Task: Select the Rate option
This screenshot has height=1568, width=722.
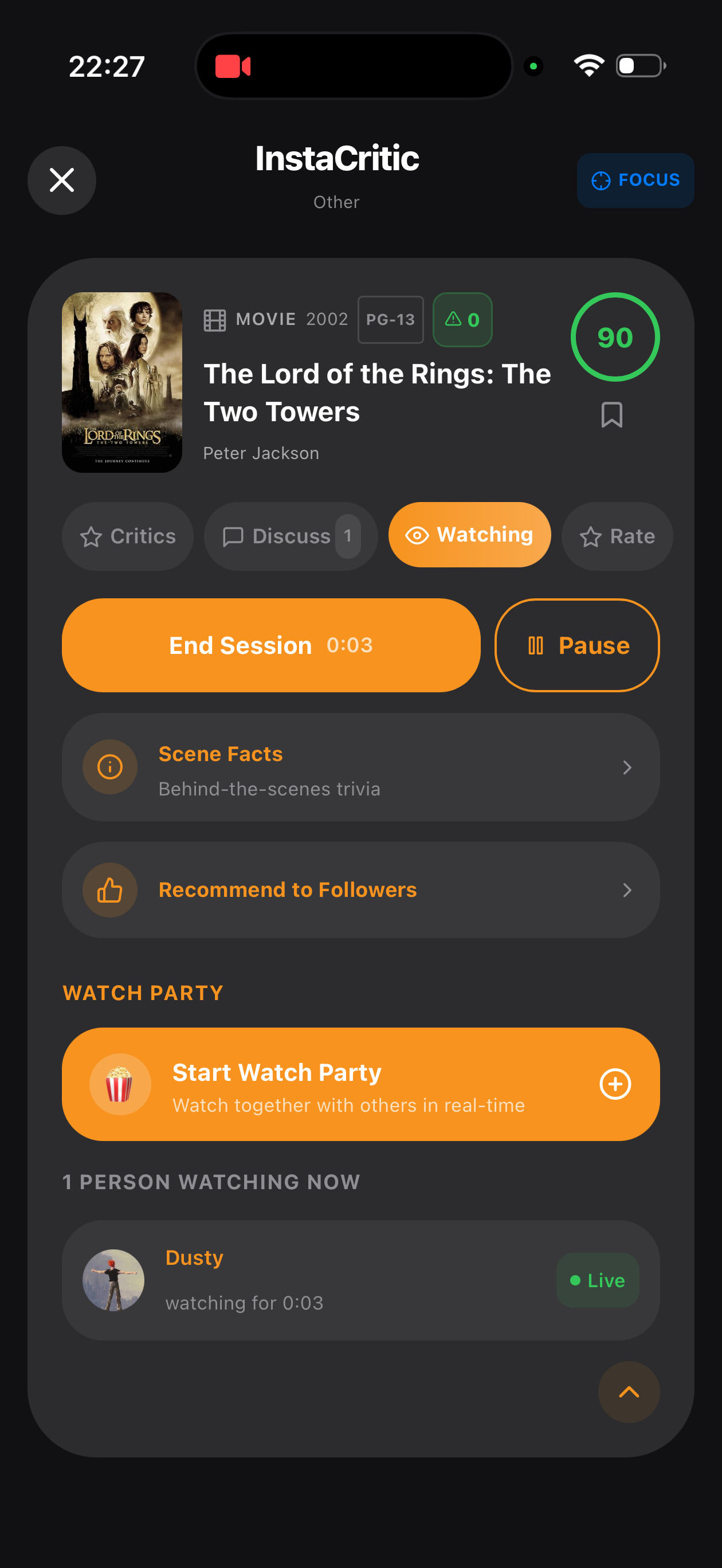Action: pos(617,536)
